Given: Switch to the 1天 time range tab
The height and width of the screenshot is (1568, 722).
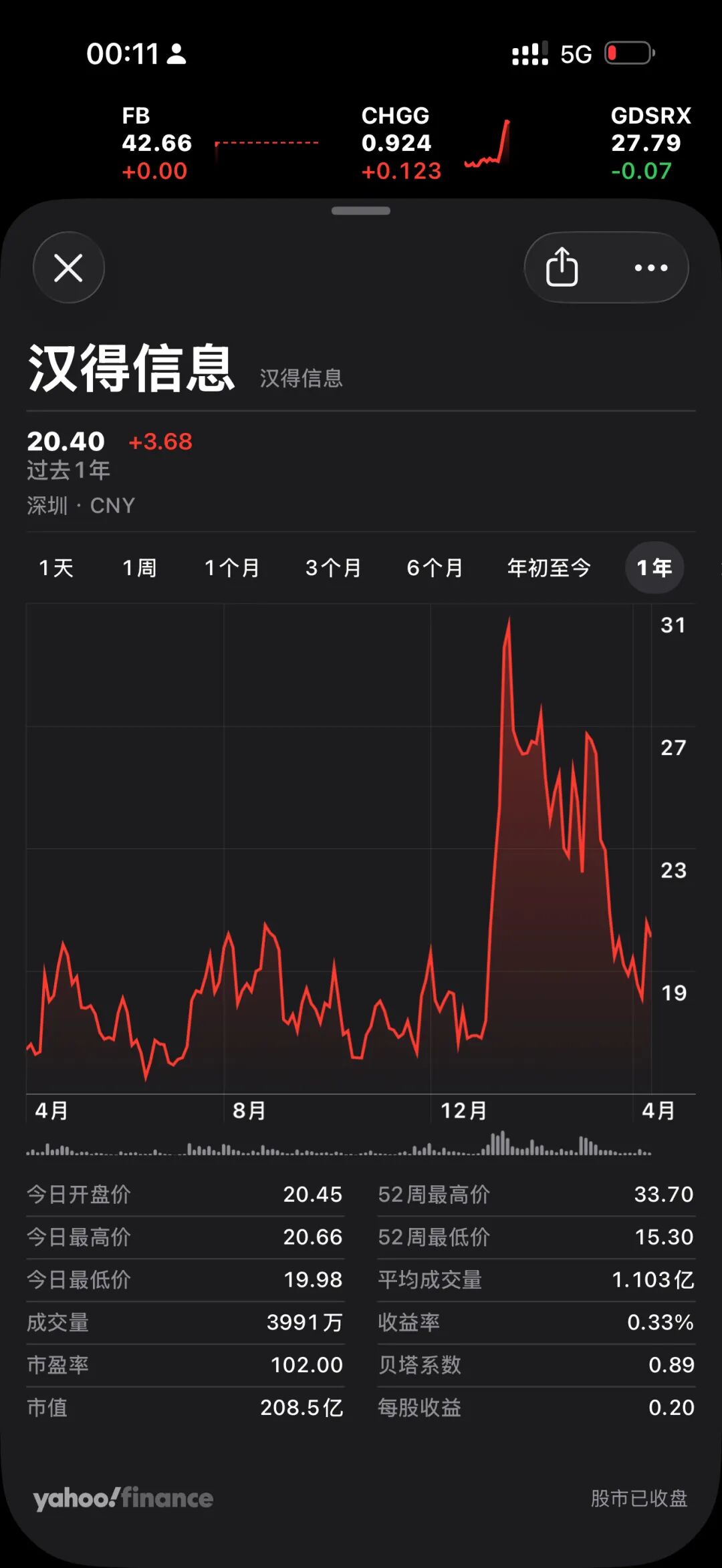Looking at the screenshot, I should tap(56, 568).
